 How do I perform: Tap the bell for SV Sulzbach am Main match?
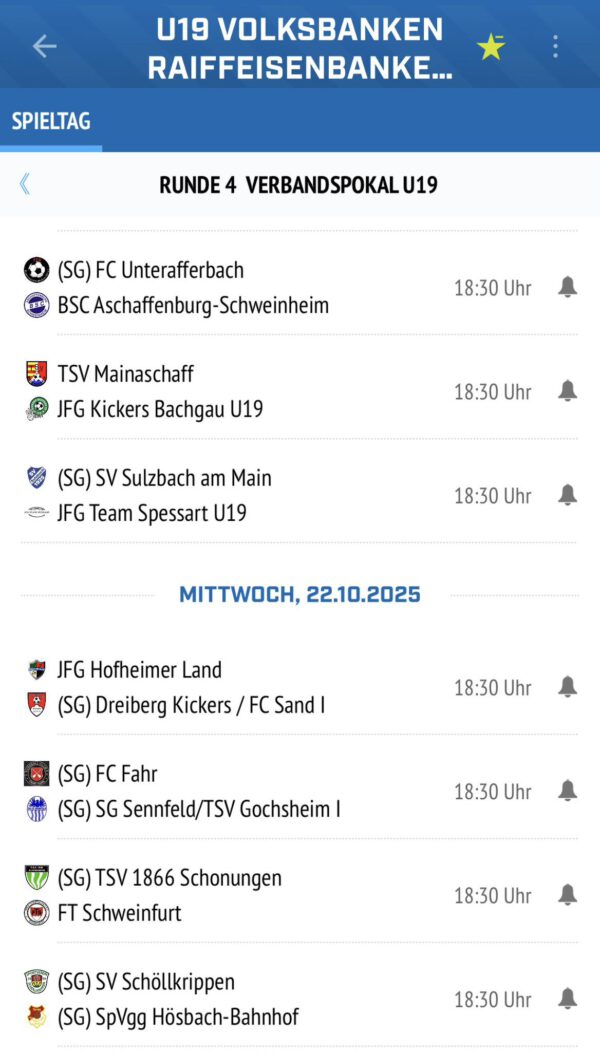[x=567, y=495]
